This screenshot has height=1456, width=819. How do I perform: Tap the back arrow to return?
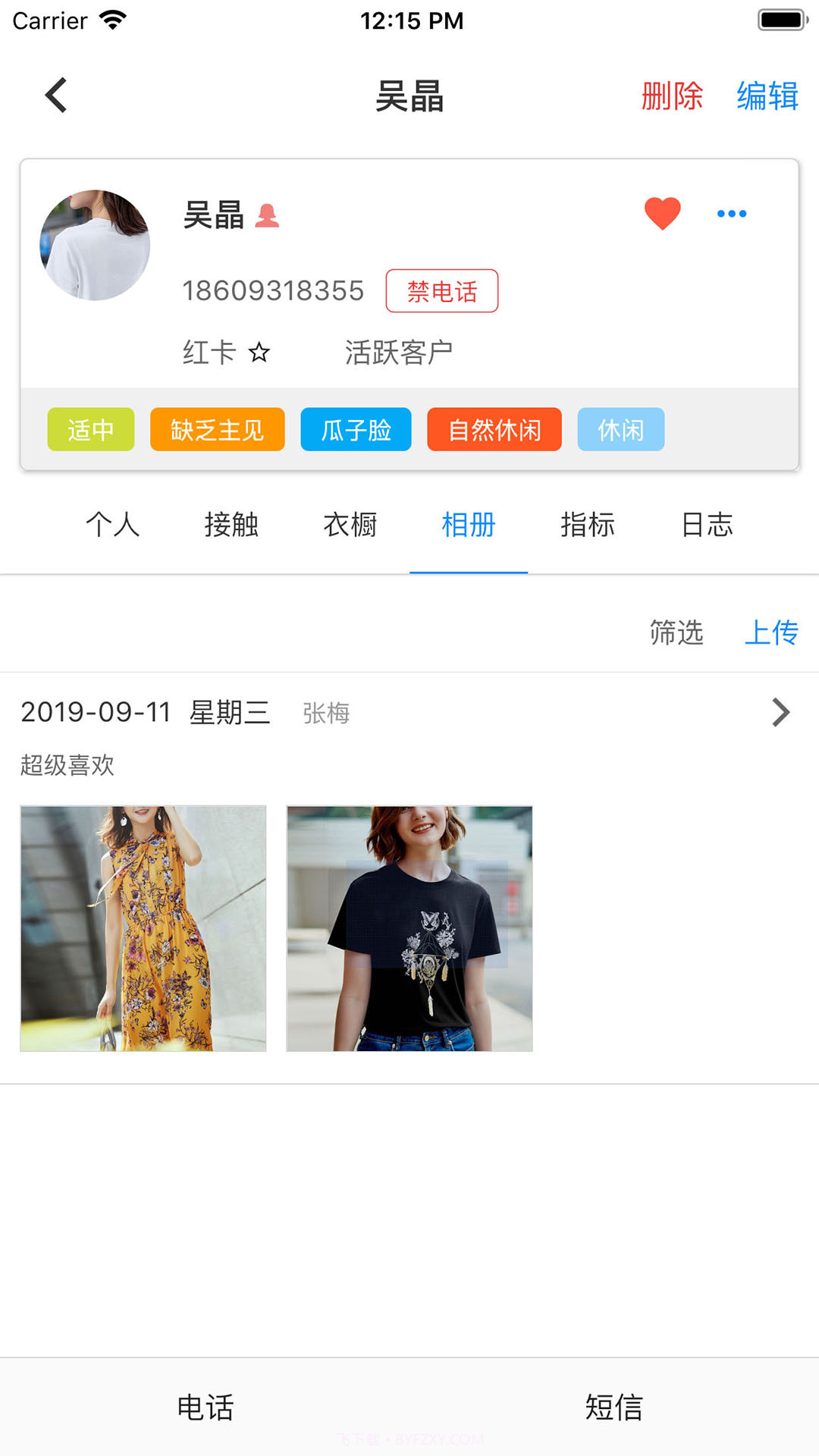click(x=55, y=95)
